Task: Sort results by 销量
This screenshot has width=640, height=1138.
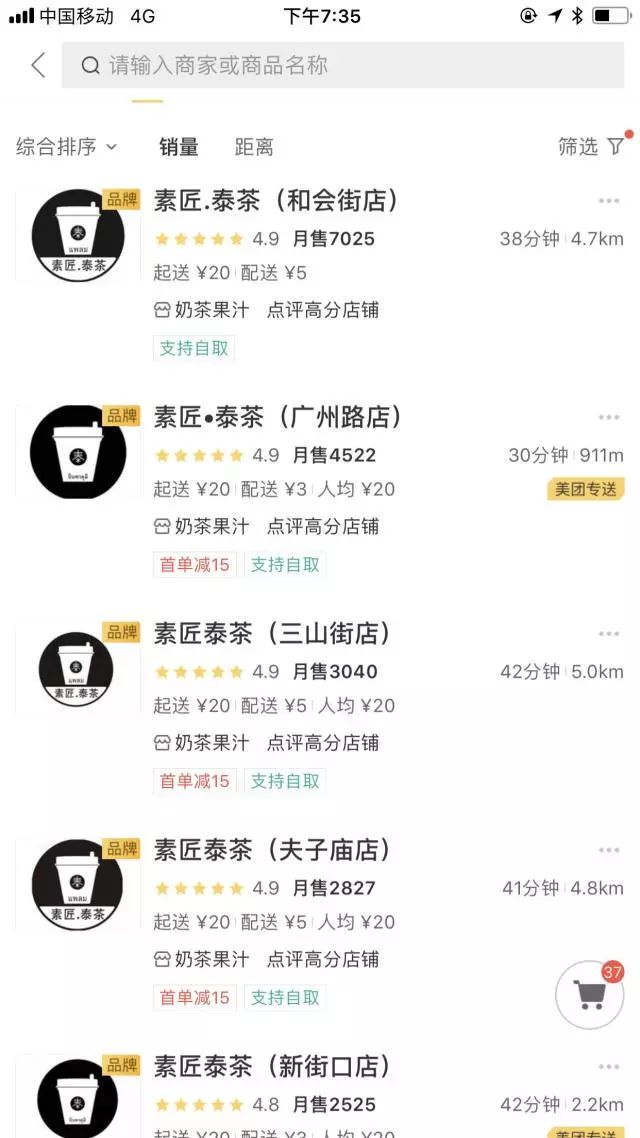Action: pyautogui.click(x=179, y=147)
